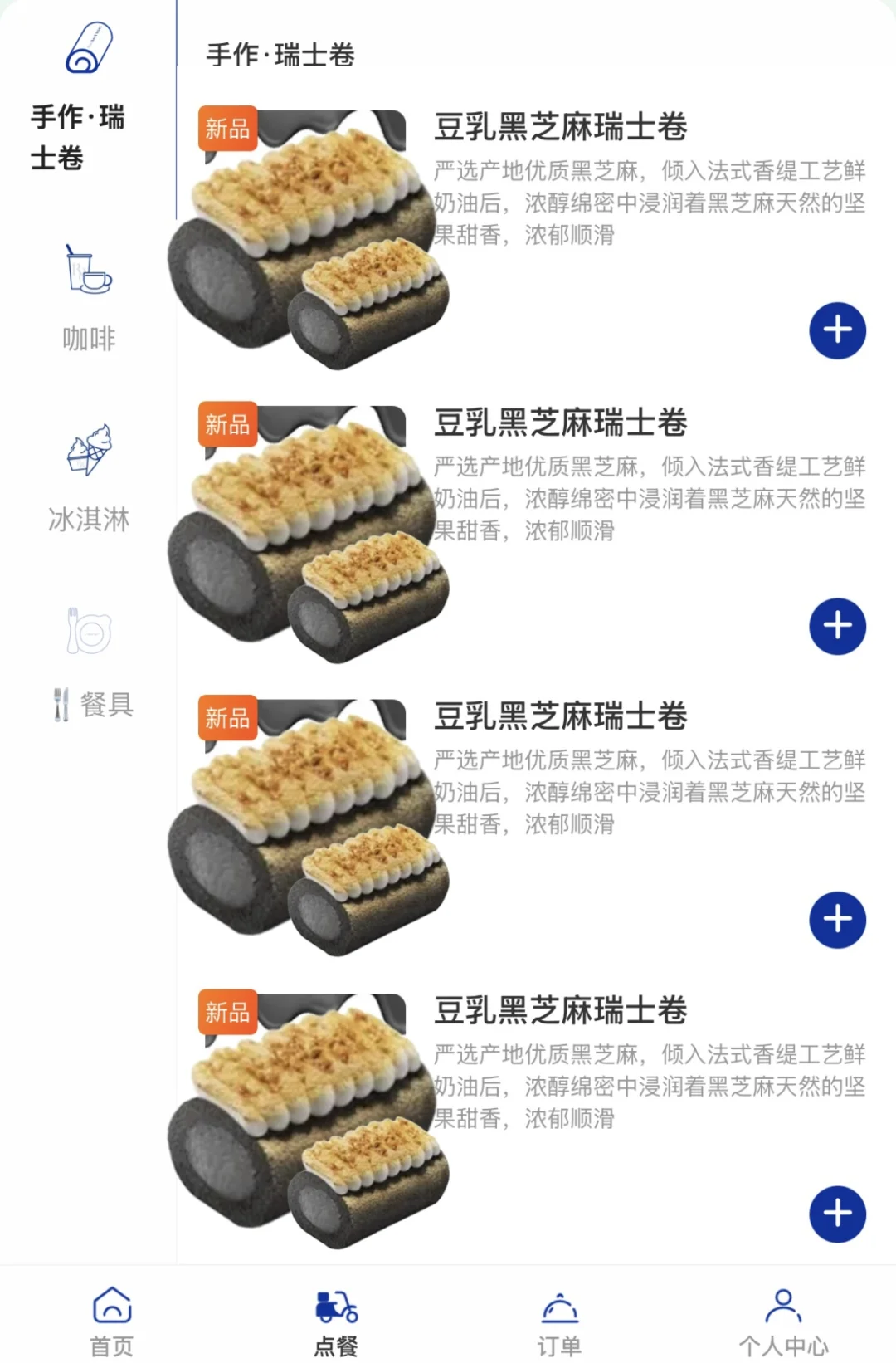Click the bottom-most plus add button
This screenshot has width=896, height=1363.
837,1212
